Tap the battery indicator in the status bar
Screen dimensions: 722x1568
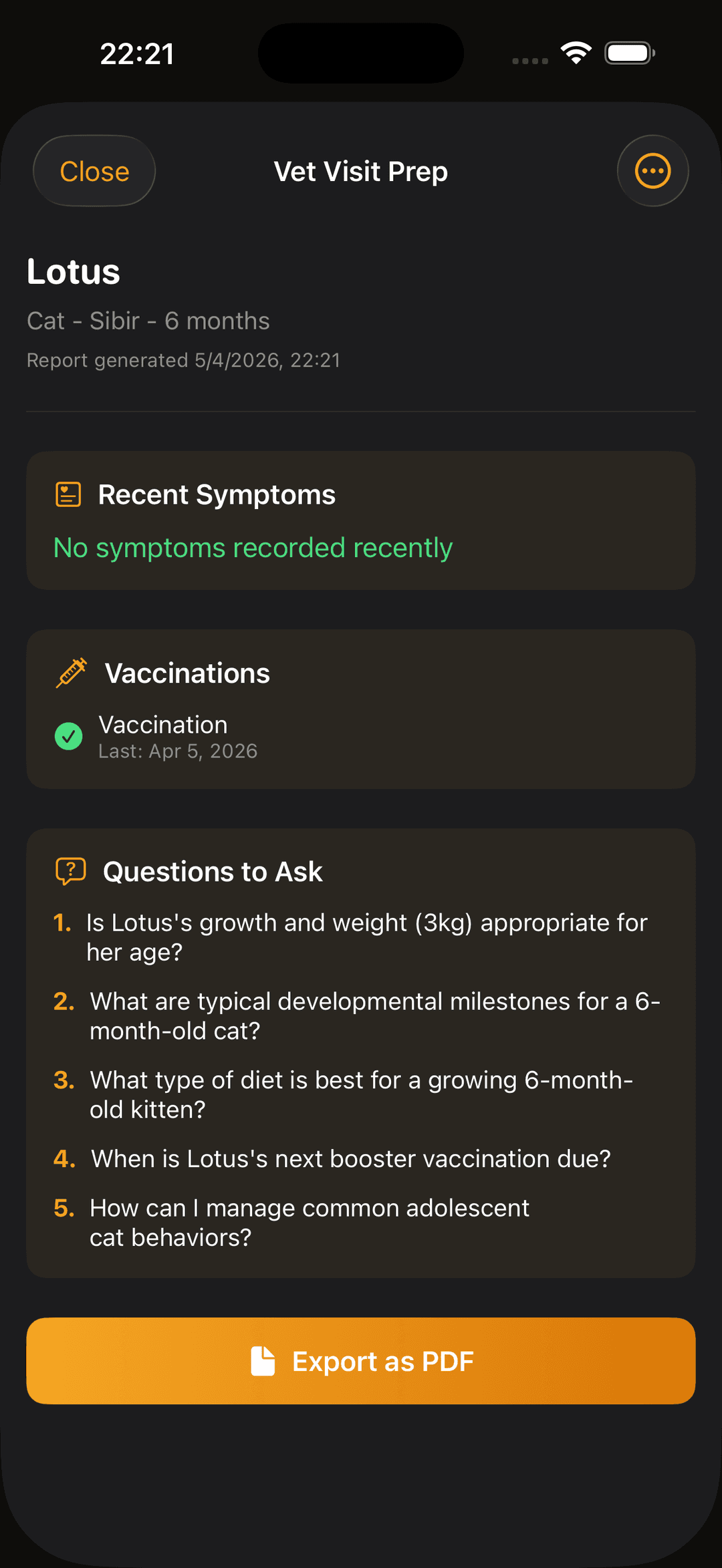628,52
